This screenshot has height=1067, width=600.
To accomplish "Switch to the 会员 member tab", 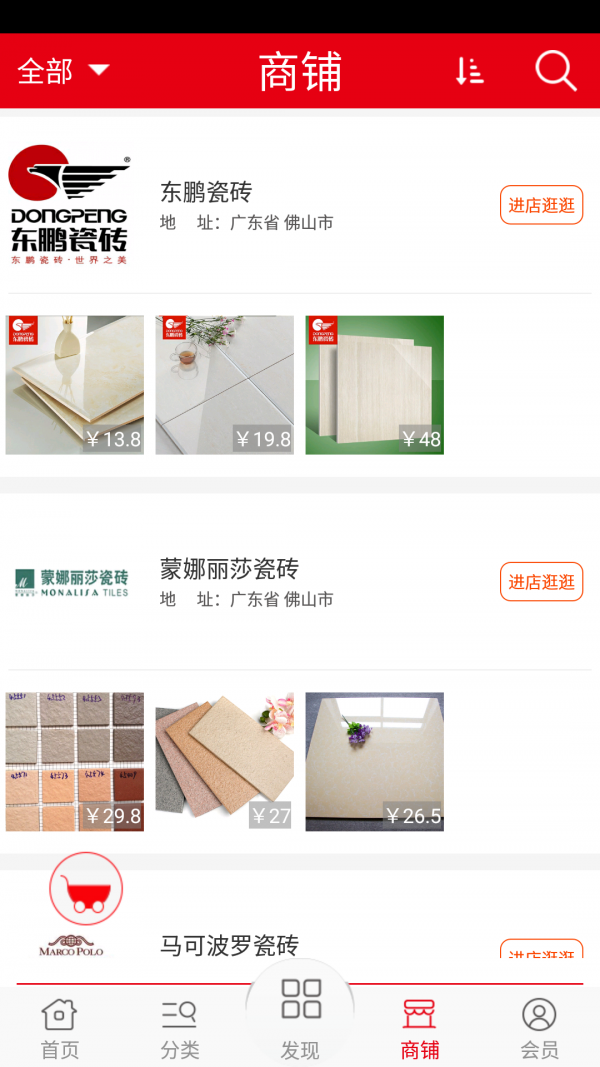I will click(539, 1028).
